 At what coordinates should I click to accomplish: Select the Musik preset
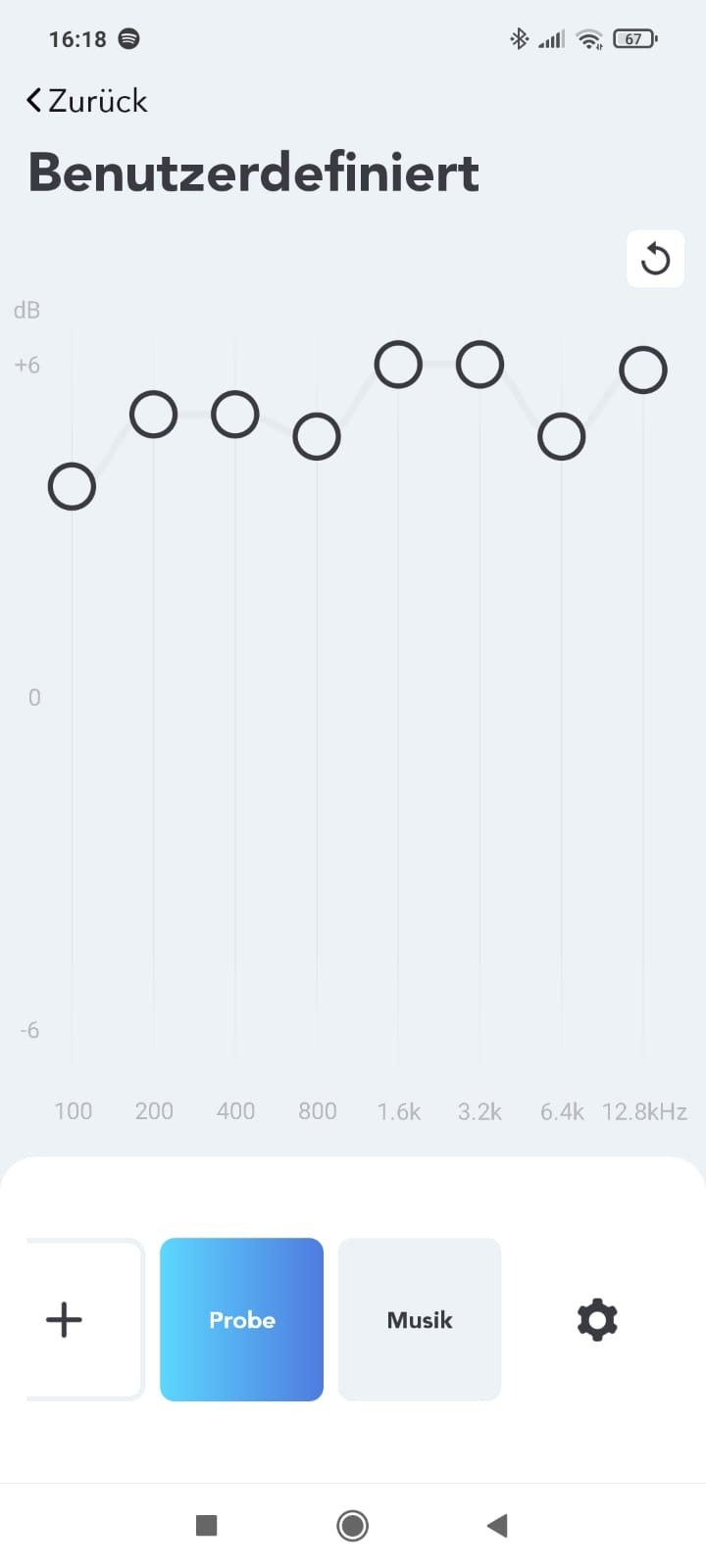[420, 1319]
